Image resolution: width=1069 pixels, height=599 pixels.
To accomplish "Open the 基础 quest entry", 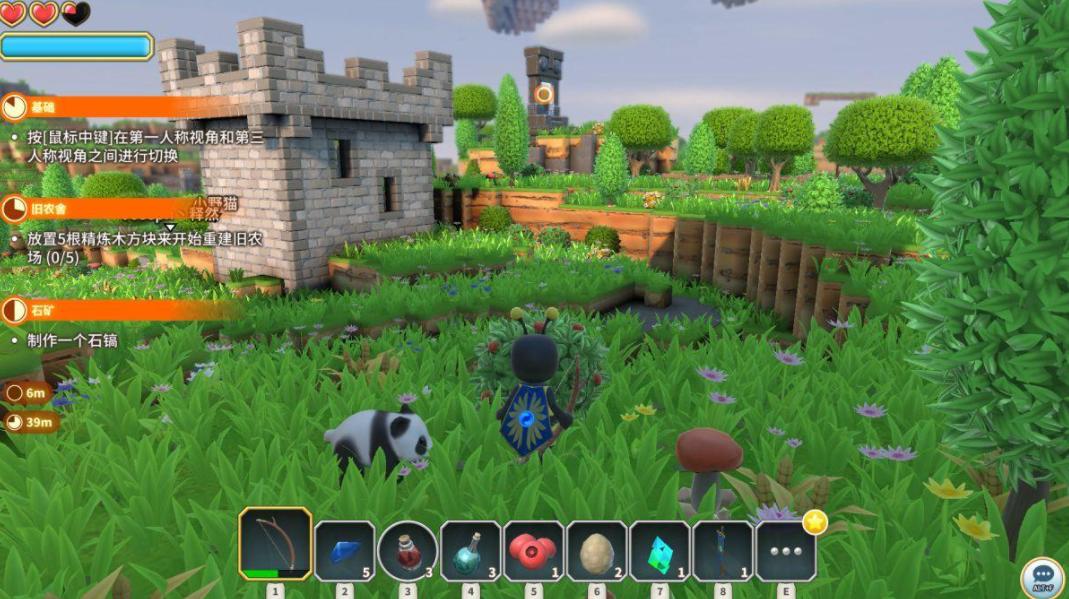I will pyautogui.click(x=42, y=107).
